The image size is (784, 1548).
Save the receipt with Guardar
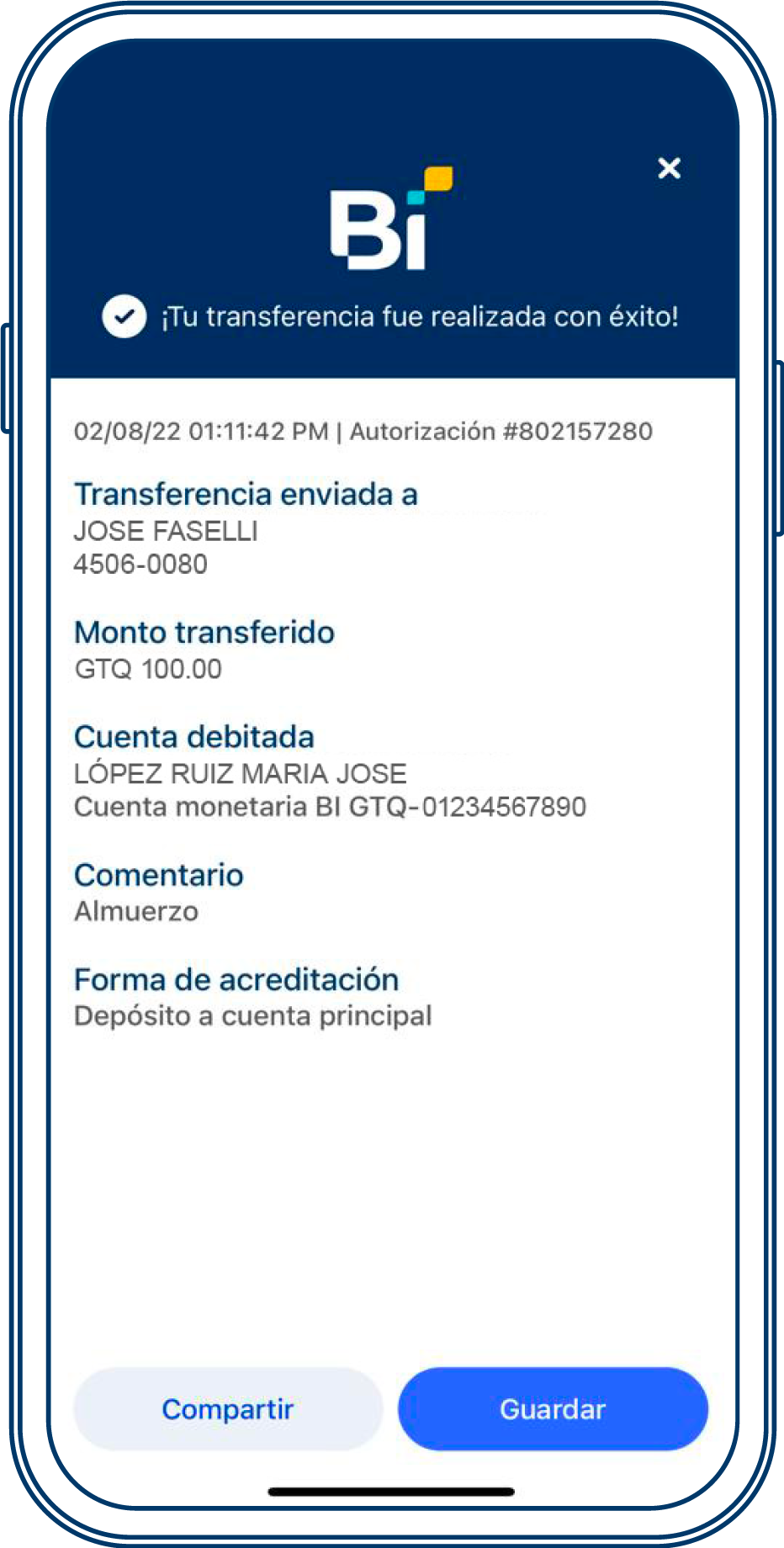coord(553,1408)
